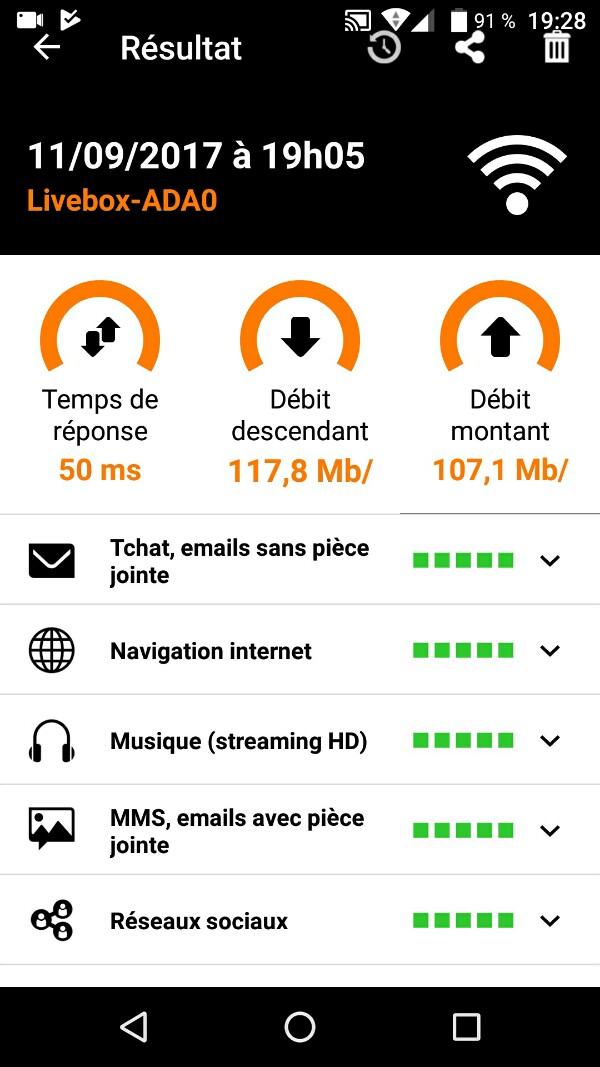Open the test history clock icon
This screenshot has height=1067, width=600.
click(384, 47)
